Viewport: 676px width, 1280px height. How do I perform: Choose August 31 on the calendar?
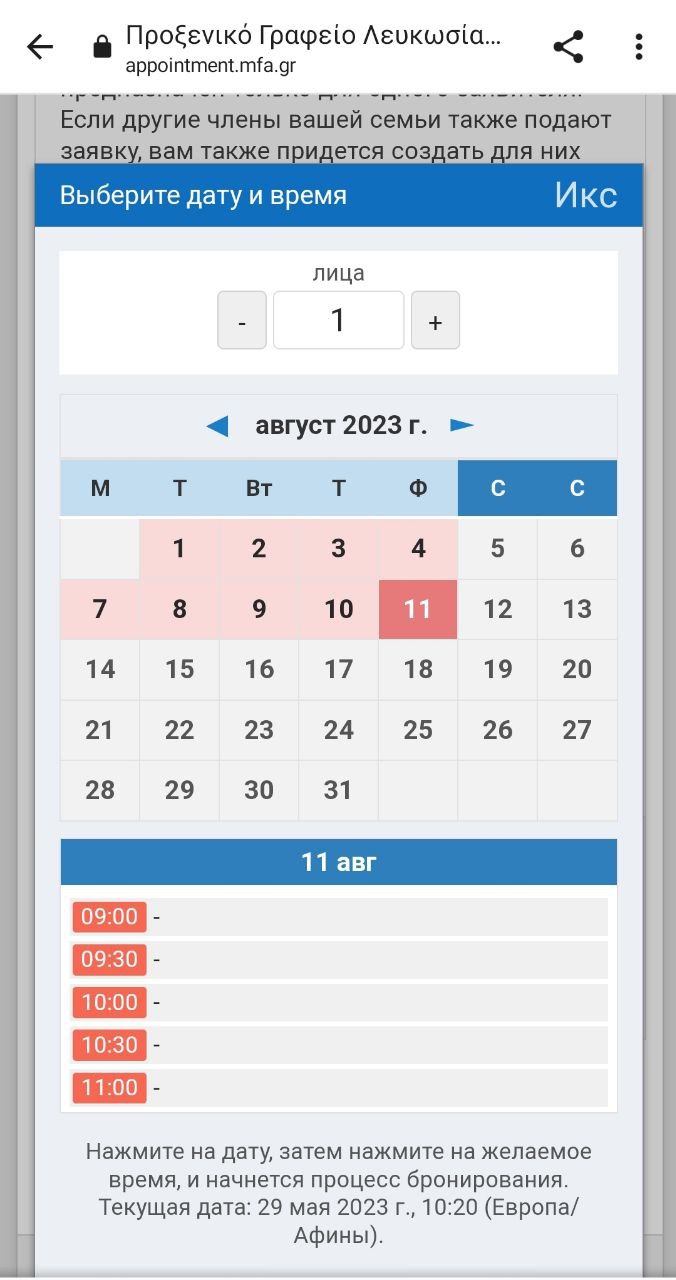pyautogui.click(x=338, y=790)
